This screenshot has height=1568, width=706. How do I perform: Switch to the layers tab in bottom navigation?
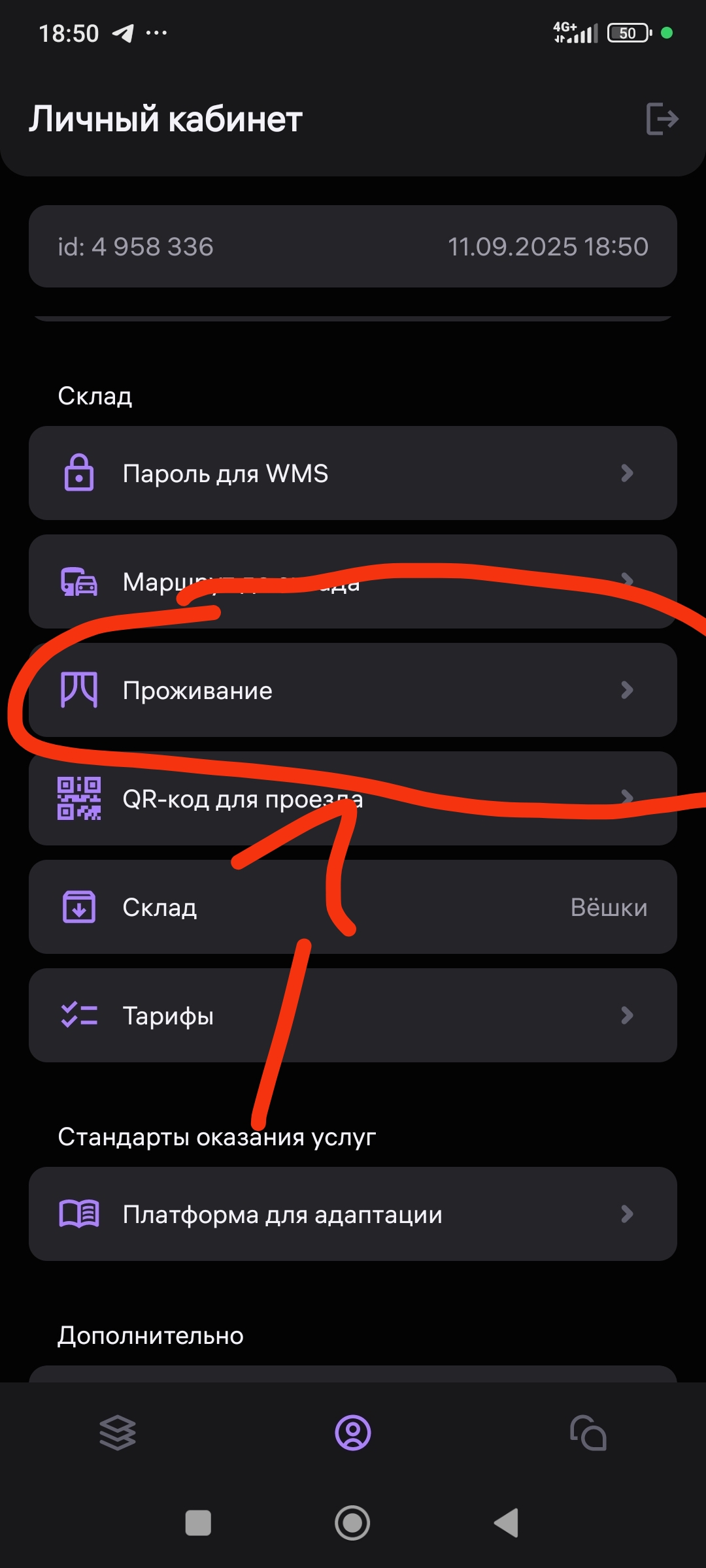pos(118,1433)
